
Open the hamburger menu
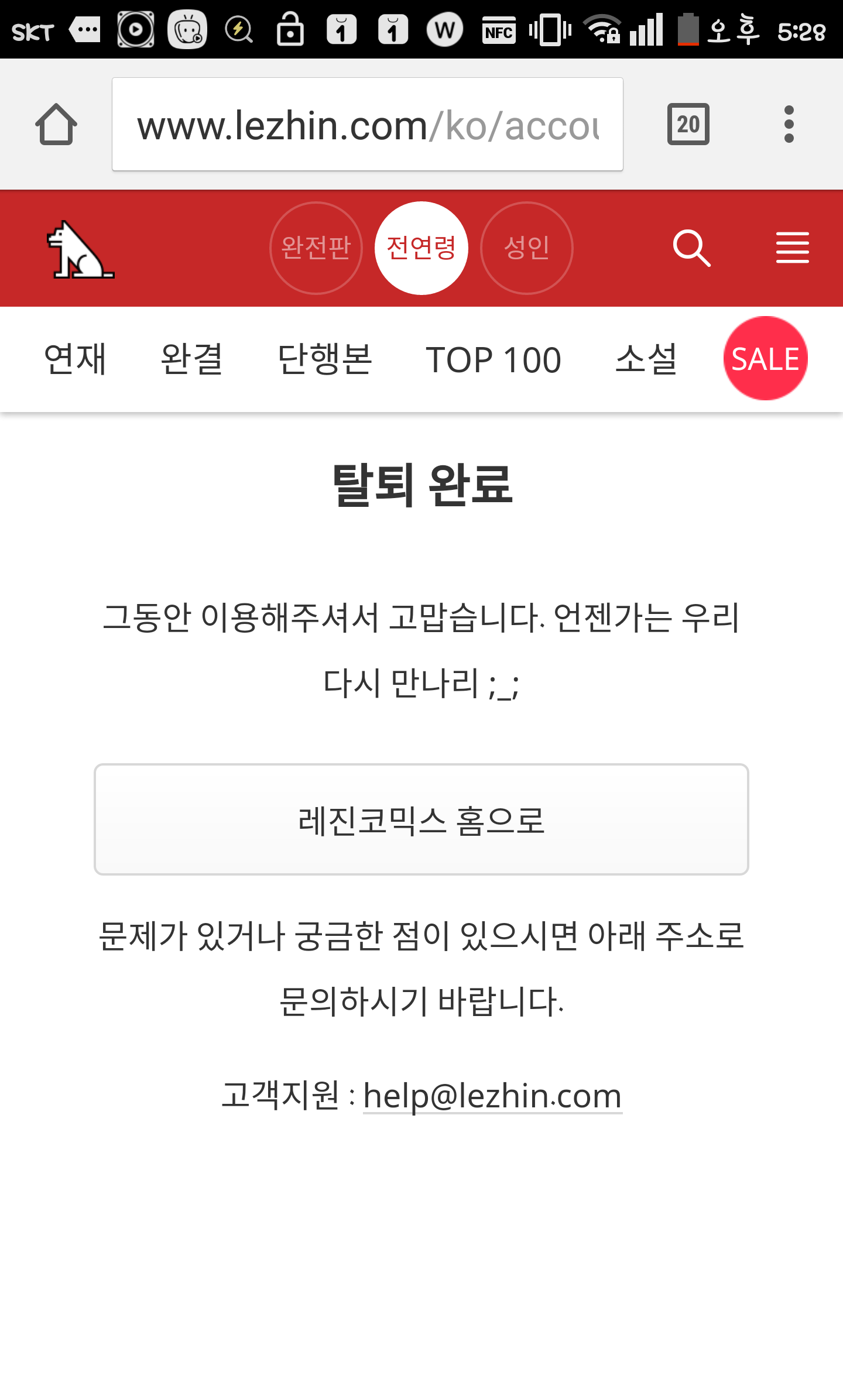coord(793,248)
